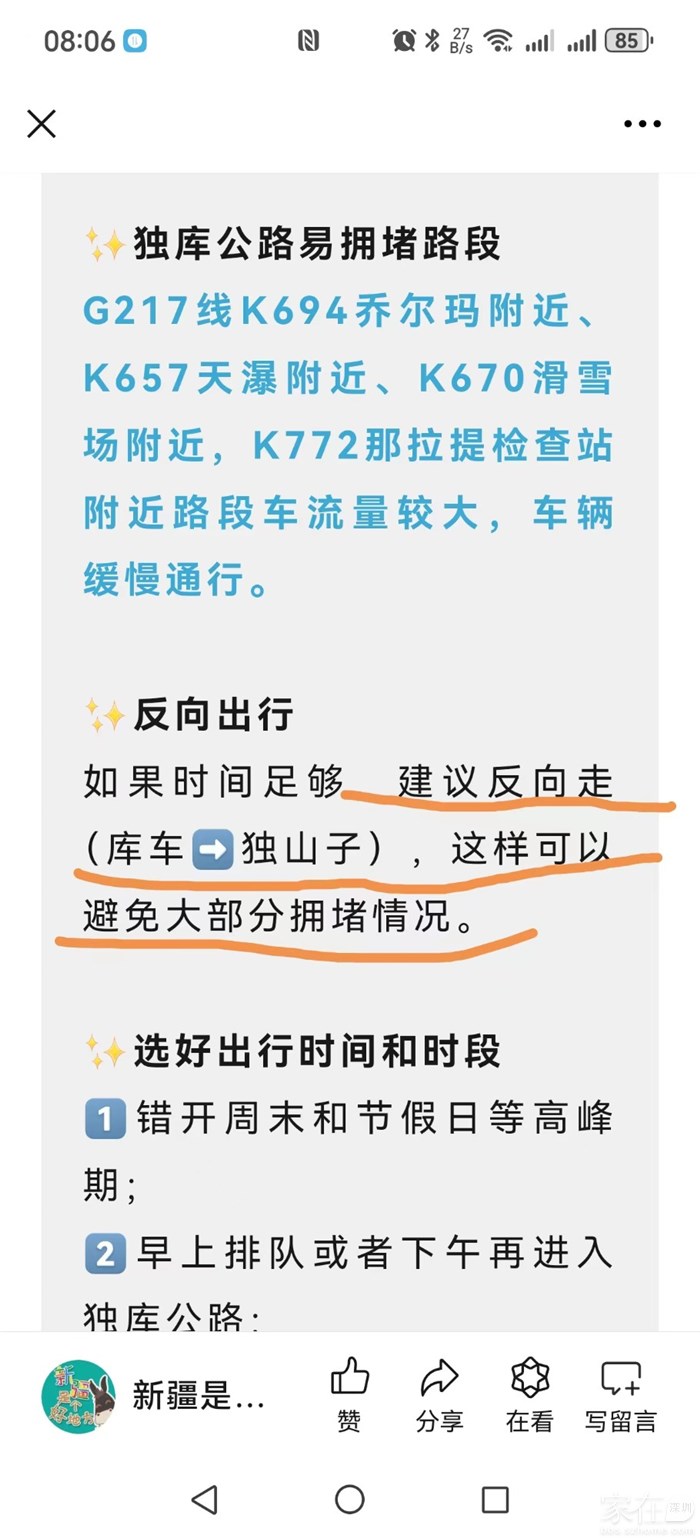Open the three-dot overflow menu

point(642,124)
